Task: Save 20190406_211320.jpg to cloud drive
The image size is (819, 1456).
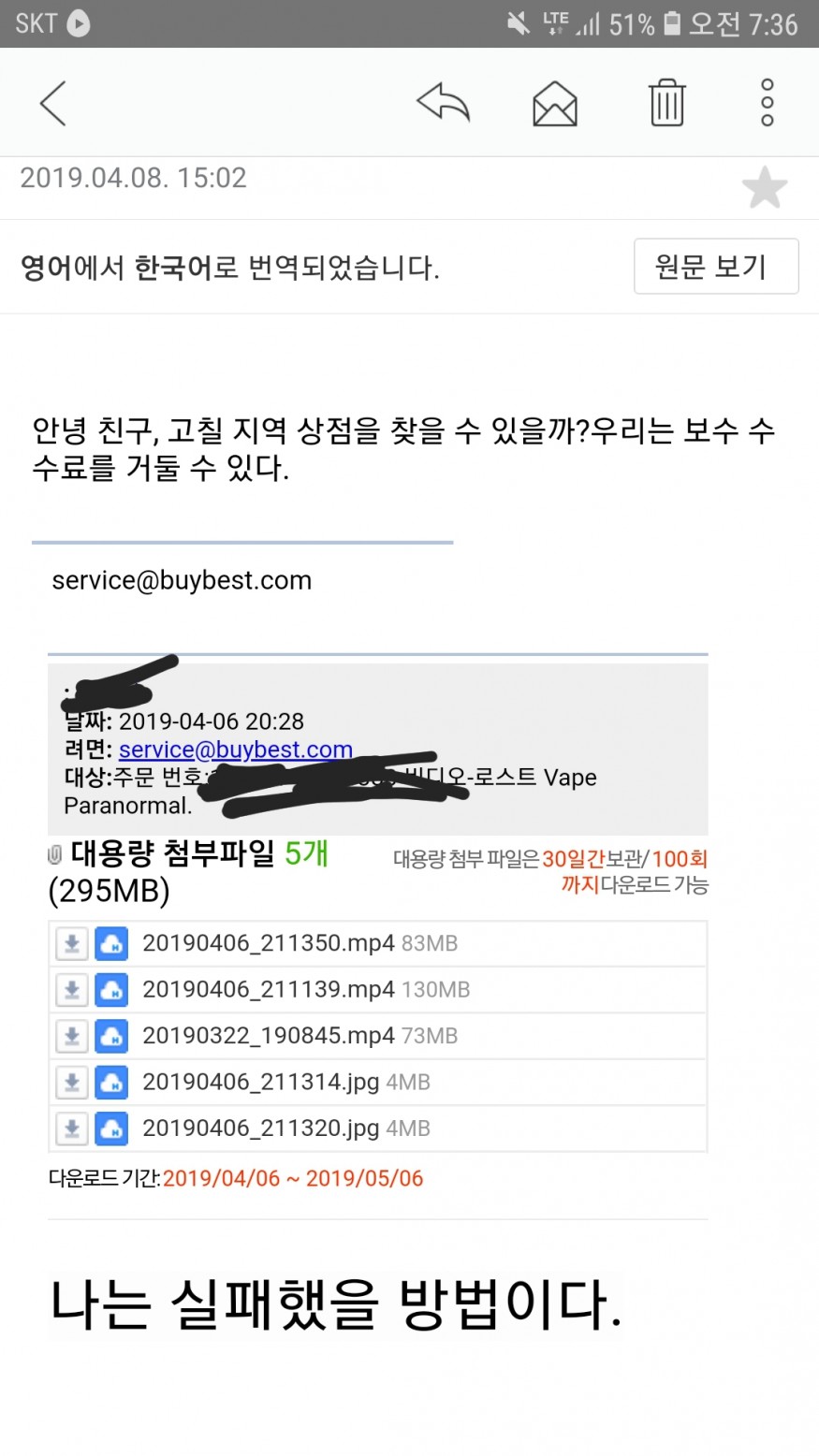Action: pos(112,1128)
